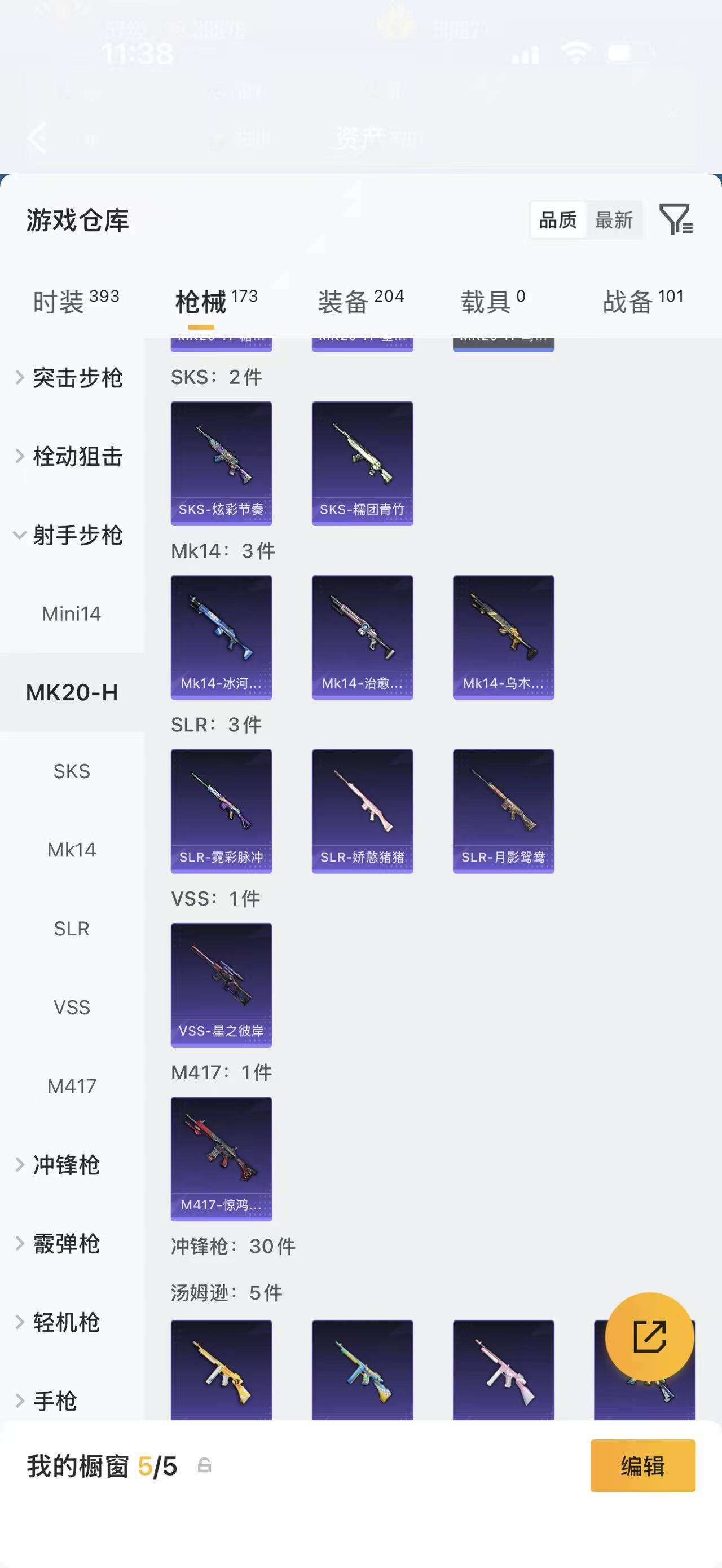Screen dimensions: 722x1568
Task: Toggle the lock beside 我的橱窗
Action: [201, 1467]
